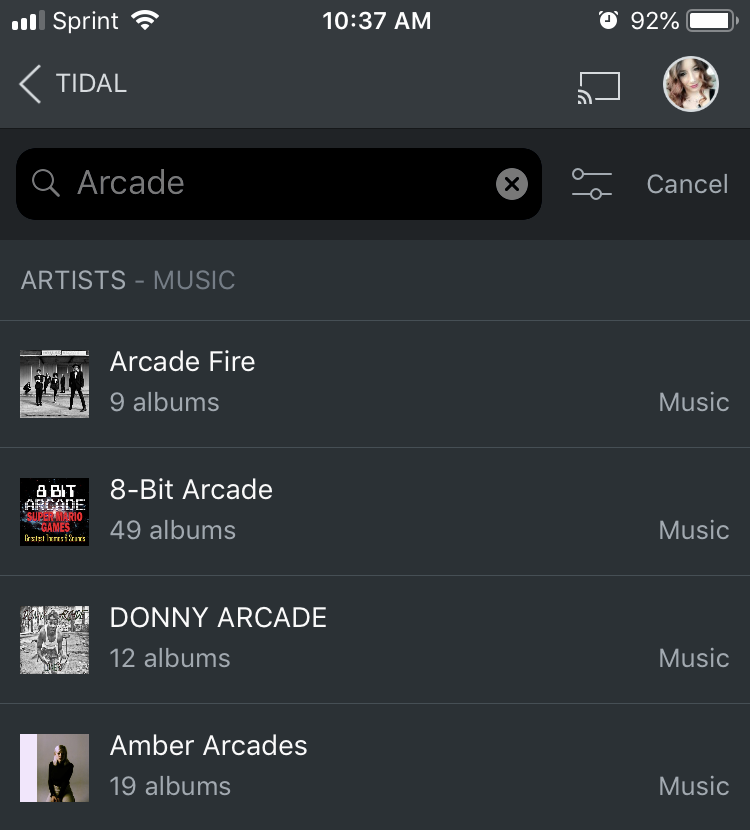750x830 pixels.
Task: View DONNY ARCADE with 12 albums
Action: pyautogui.click(x=374, y=639)
